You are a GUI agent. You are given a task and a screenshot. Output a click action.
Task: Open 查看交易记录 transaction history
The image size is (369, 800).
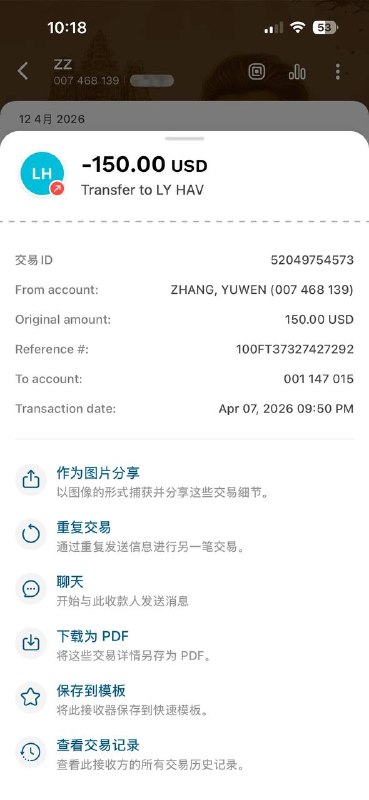click(184, 755)
